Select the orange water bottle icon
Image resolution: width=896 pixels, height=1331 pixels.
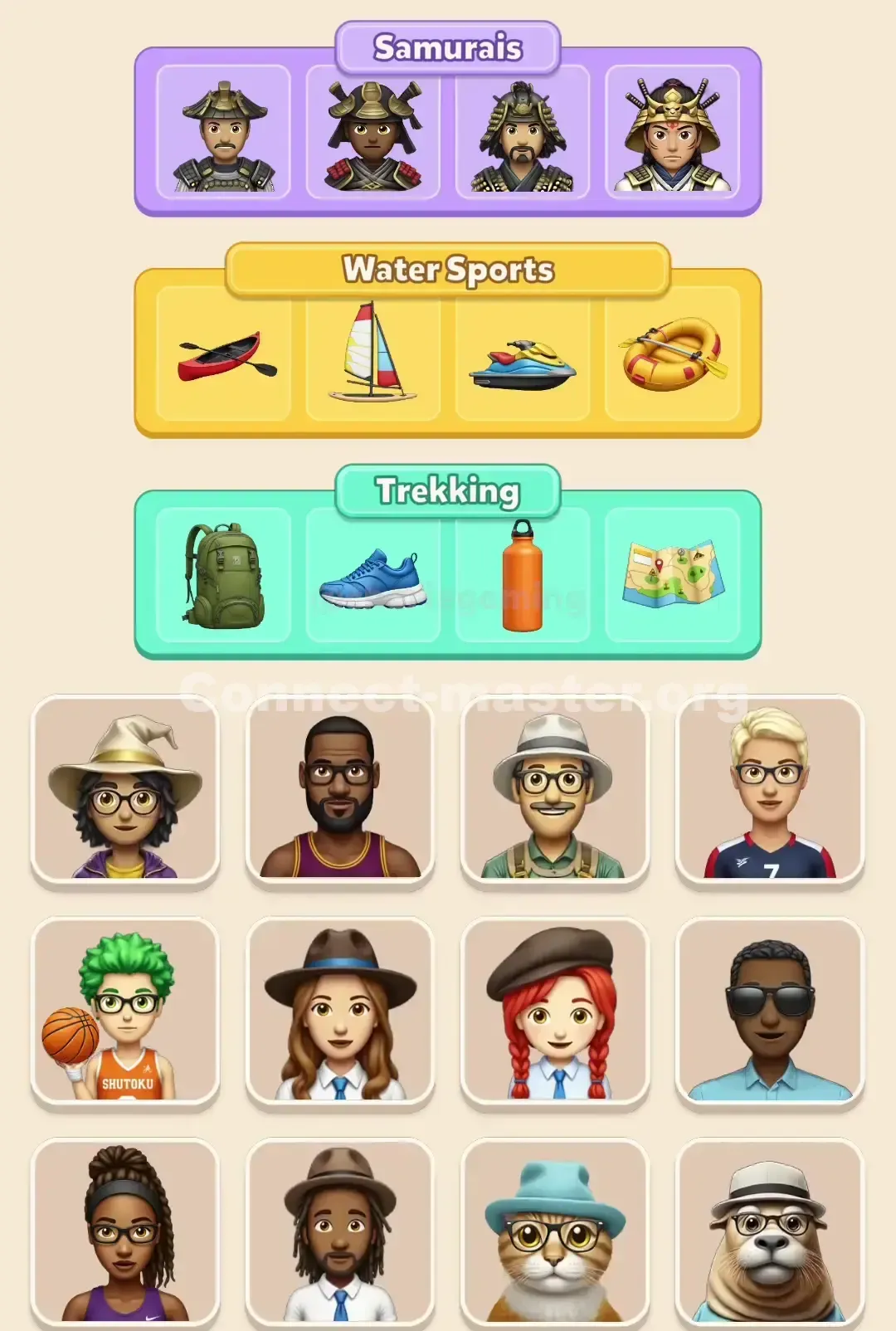(524, 573)
